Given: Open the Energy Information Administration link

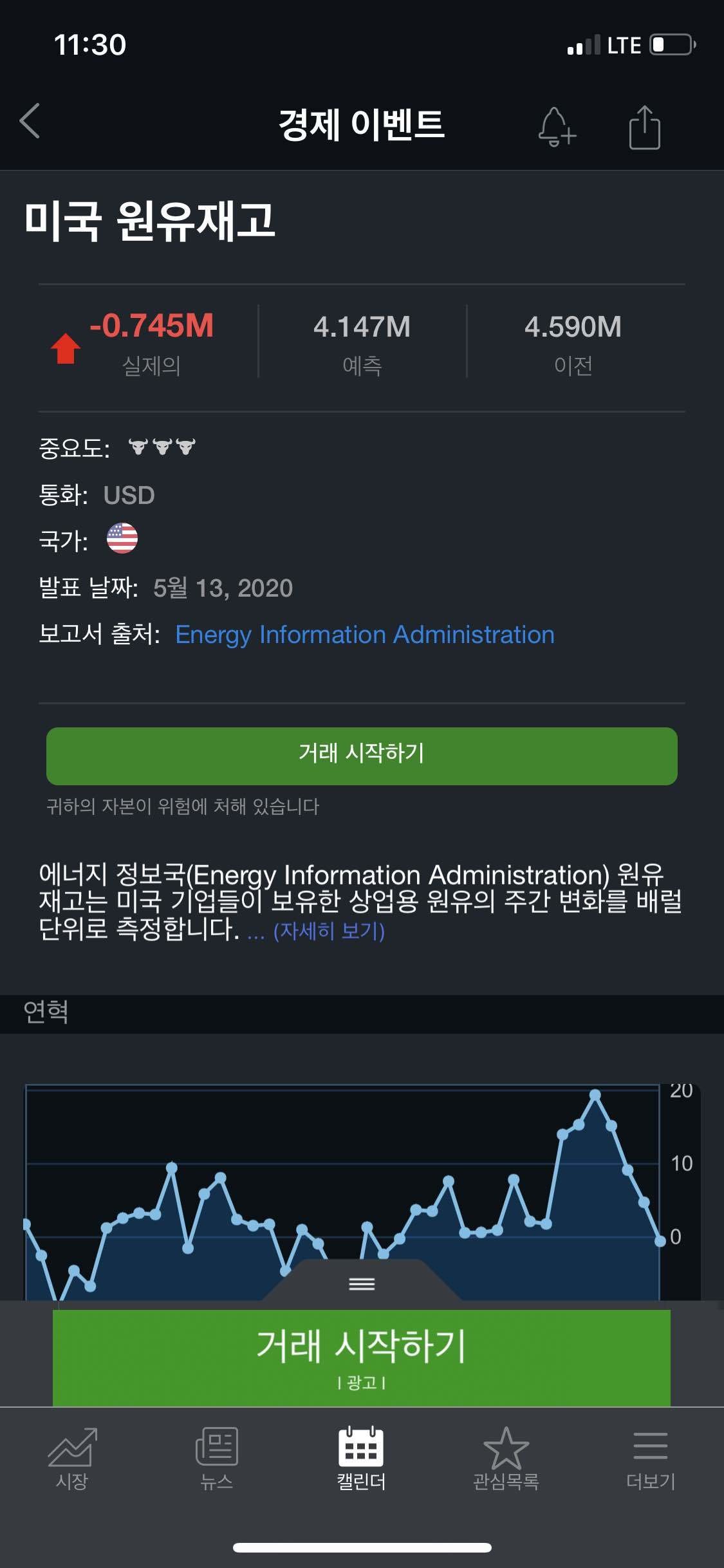Looking at the screenshot, I should pos(365,633).
